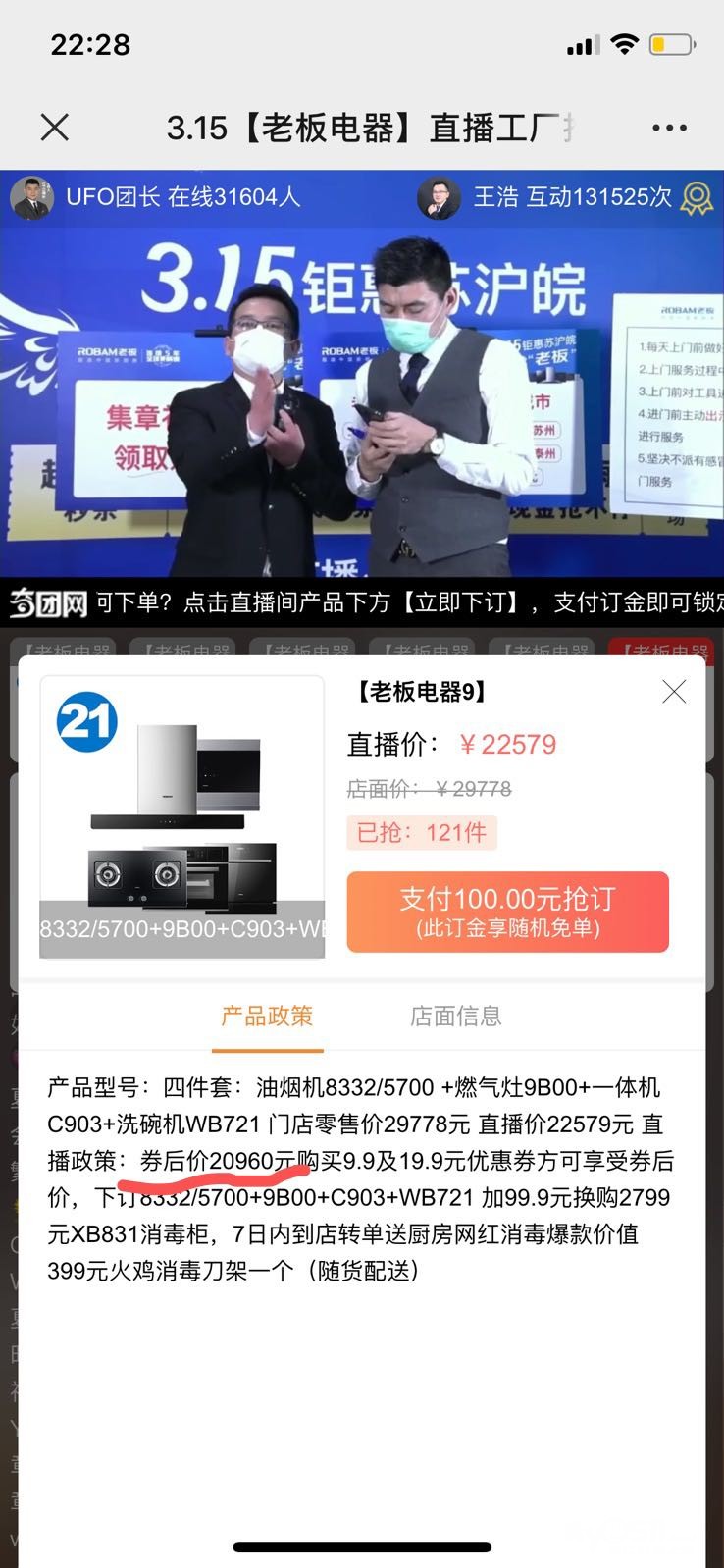Viewport: 724px width, 1568px height.
Task: Select the 产品政策 tab
Action: pos(267,1016)
